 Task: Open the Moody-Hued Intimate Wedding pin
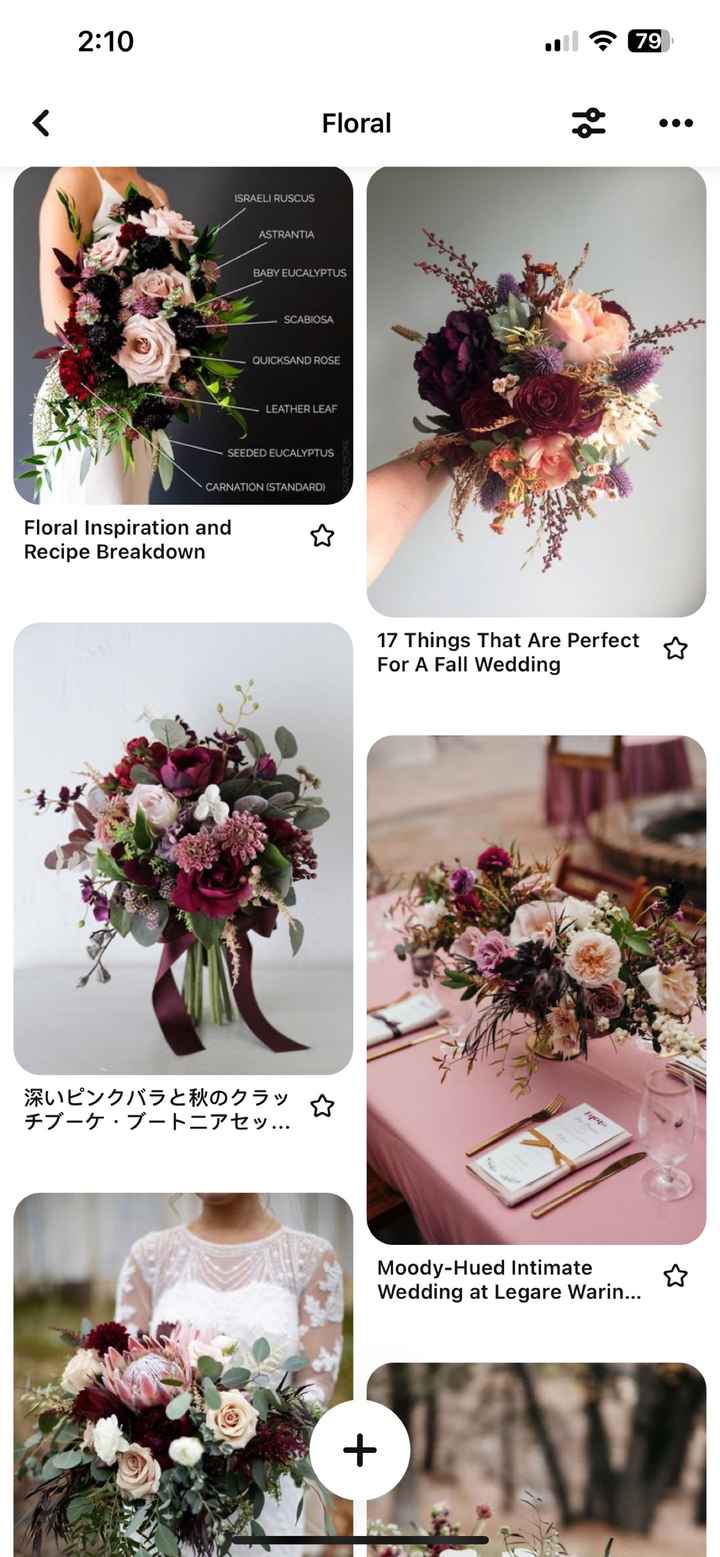(x=536, y=989)
